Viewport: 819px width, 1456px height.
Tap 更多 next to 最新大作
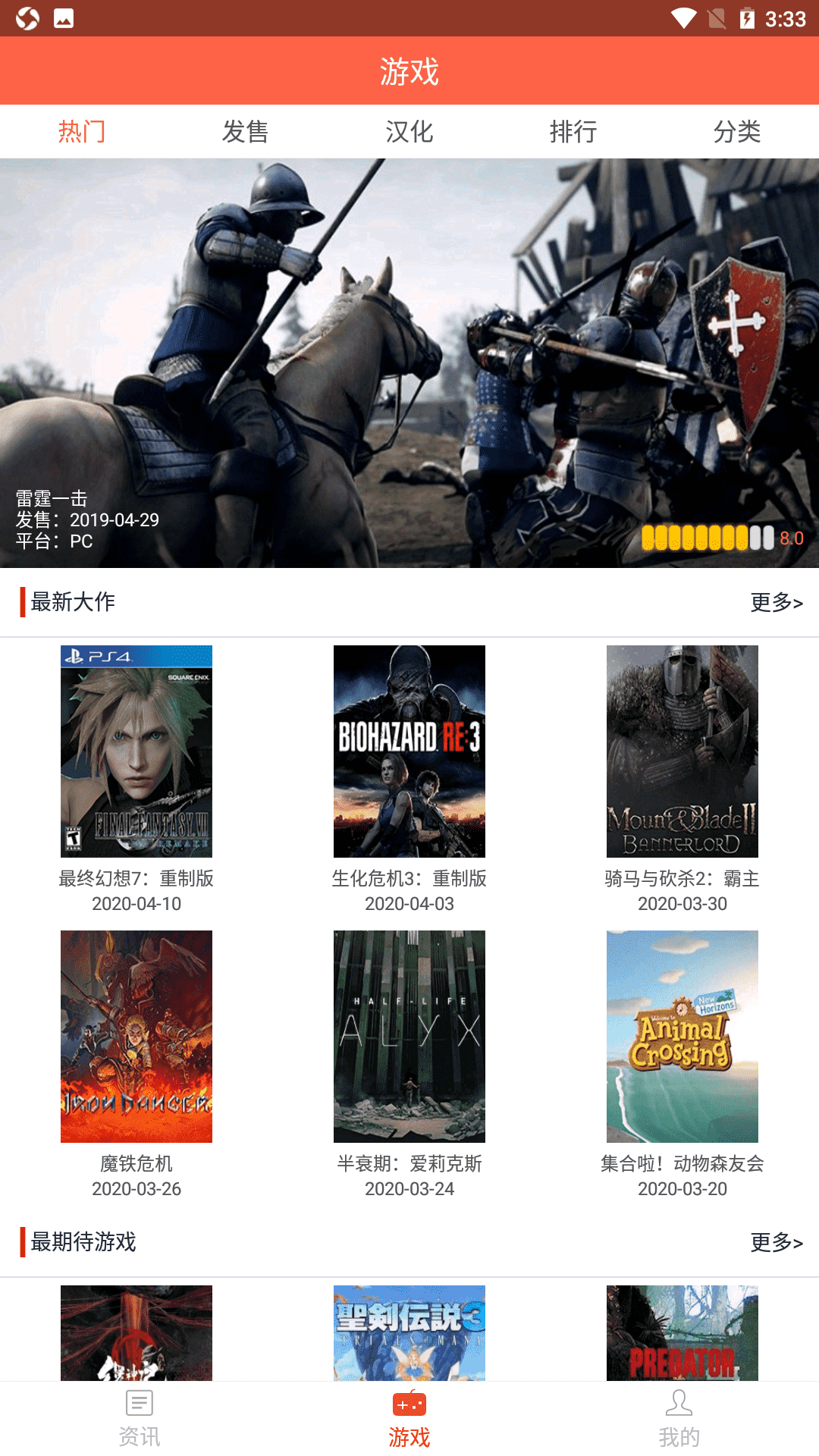[776, 602]
